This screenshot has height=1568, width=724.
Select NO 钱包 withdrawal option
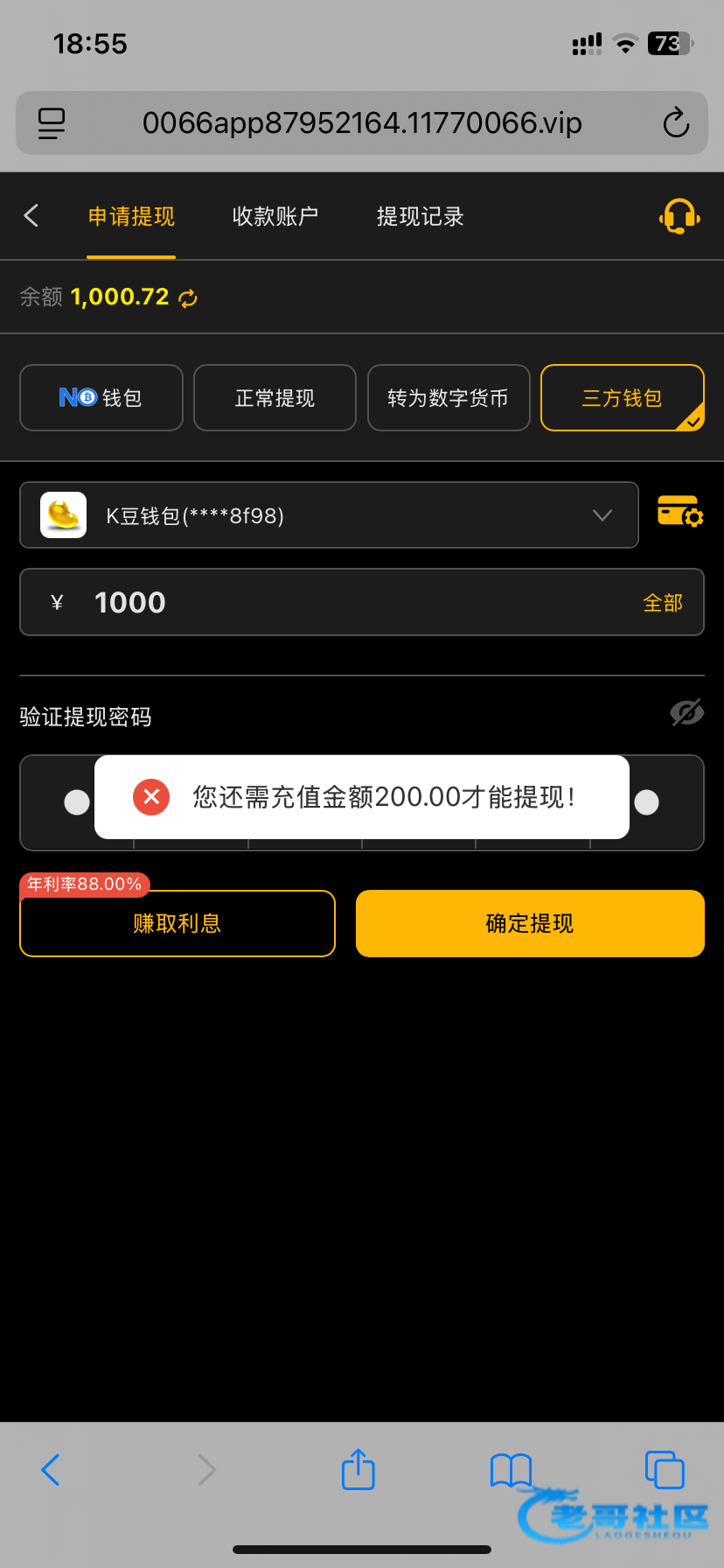101,398
